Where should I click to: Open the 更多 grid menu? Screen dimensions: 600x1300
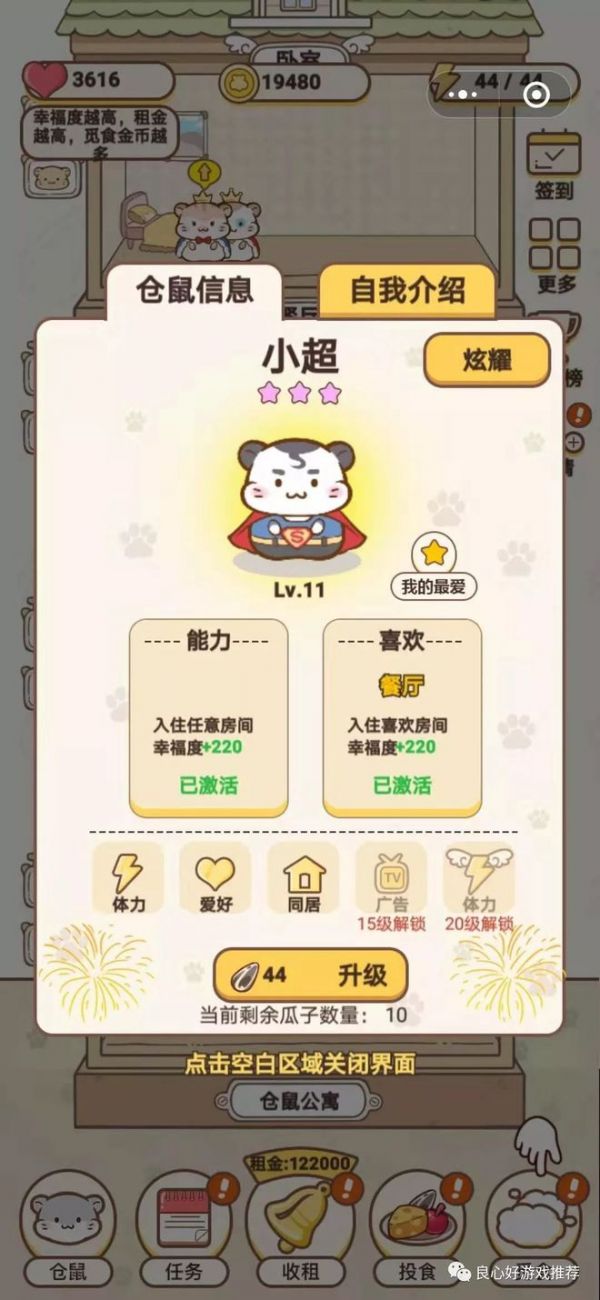coord(555,255)
